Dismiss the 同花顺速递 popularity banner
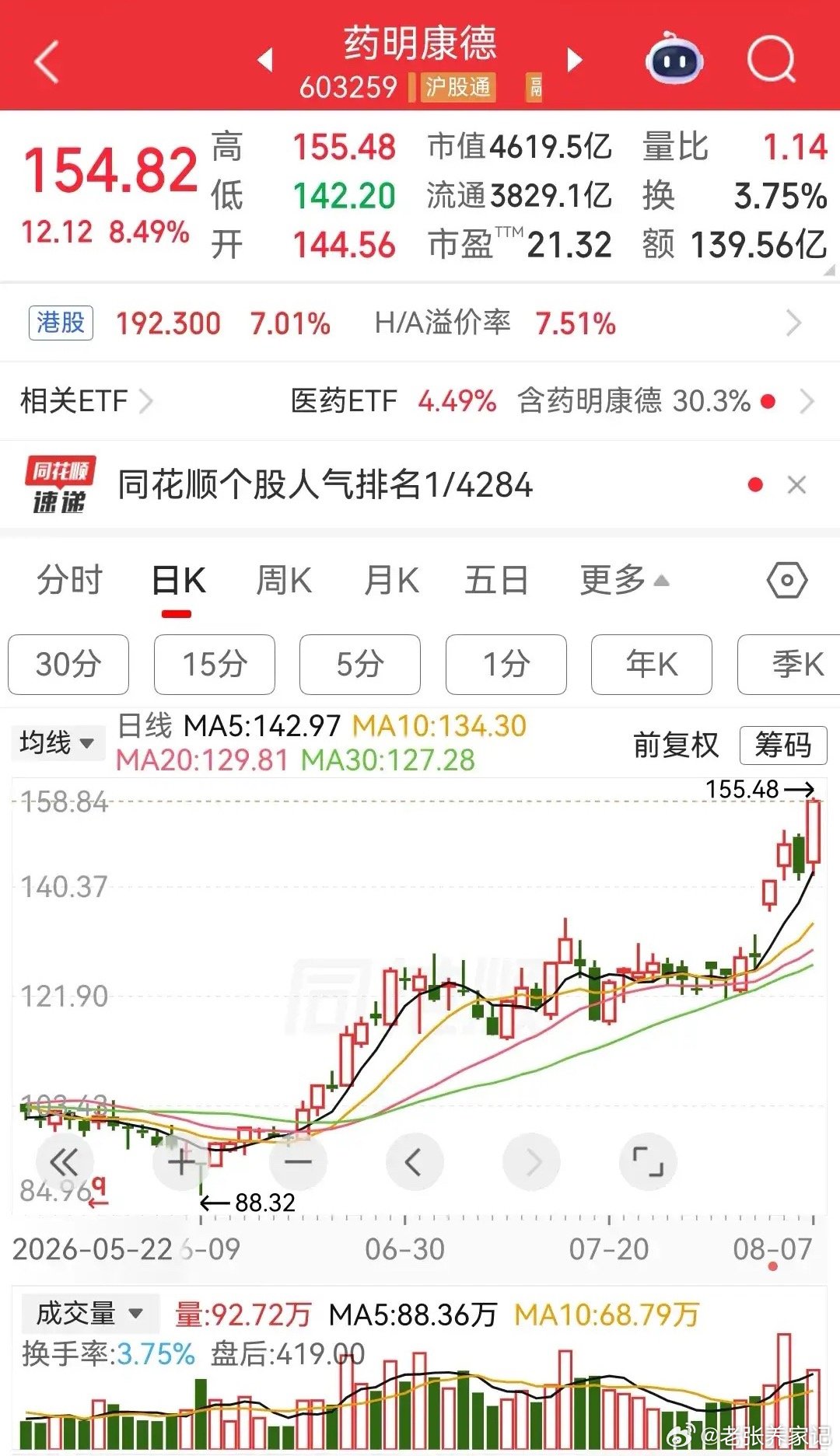 pyautogui.click(x=796, y=485)
